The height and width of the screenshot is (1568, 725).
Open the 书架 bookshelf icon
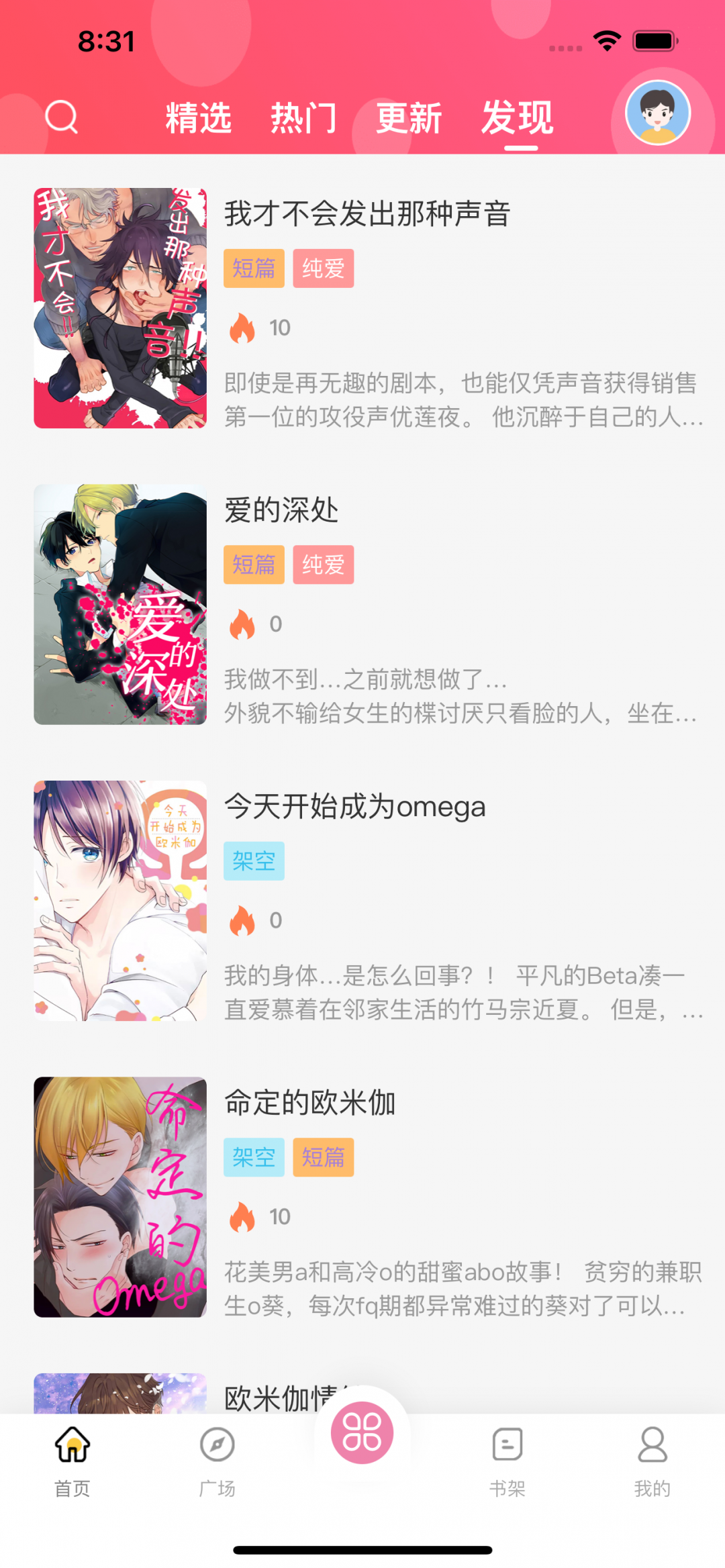point(507,1444)
